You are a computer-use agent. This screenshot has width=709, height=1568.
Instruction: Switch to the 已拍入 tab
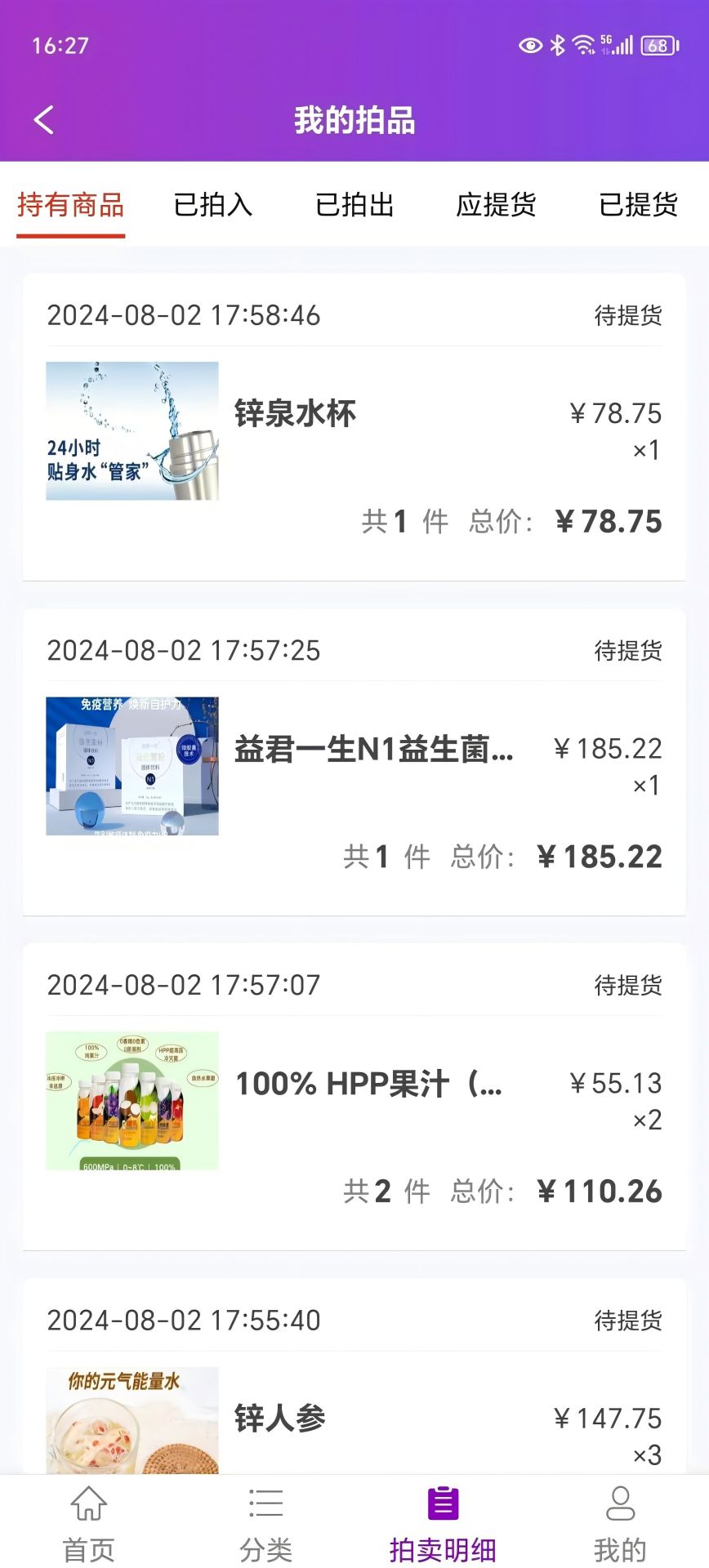coord(213,205)
